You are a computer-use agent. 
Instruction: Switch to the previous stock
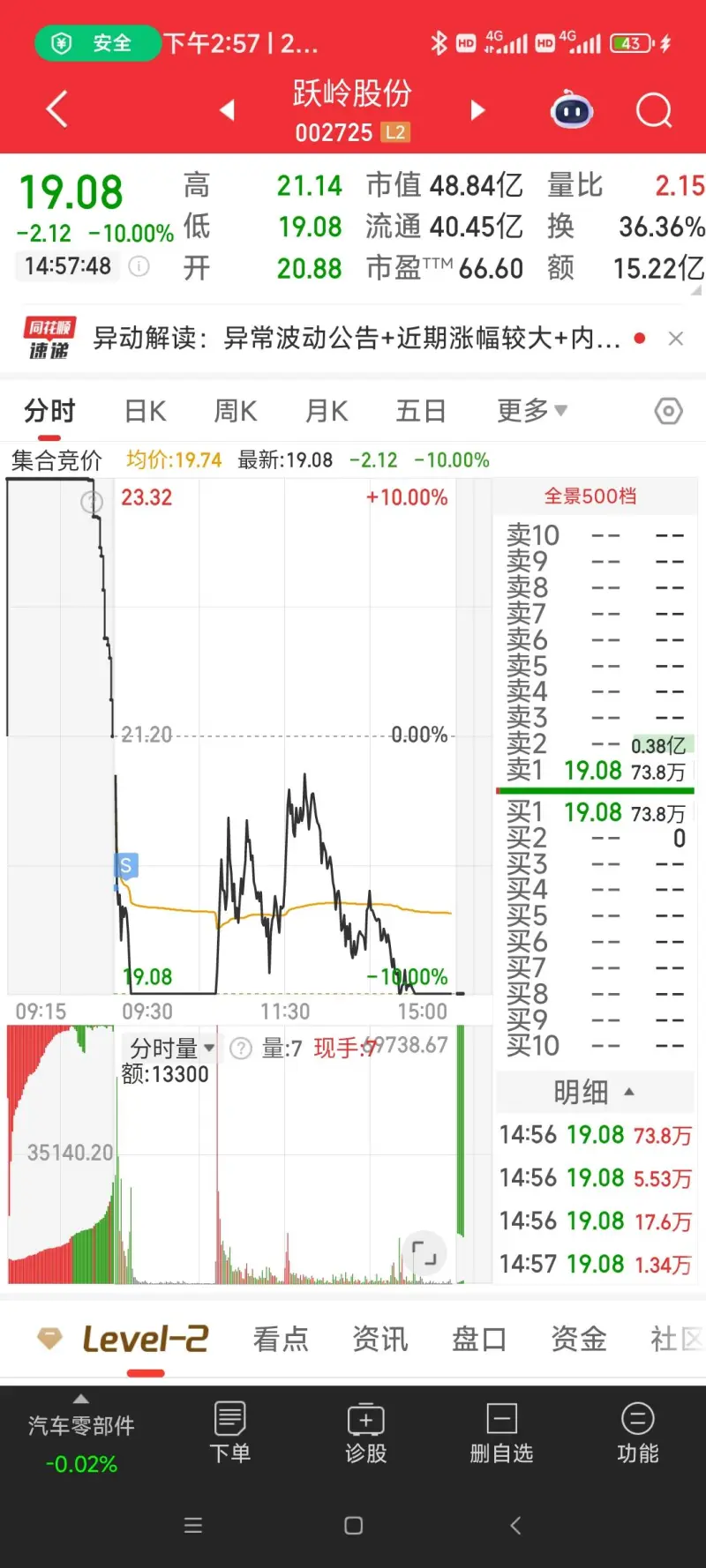click(228, 110)
